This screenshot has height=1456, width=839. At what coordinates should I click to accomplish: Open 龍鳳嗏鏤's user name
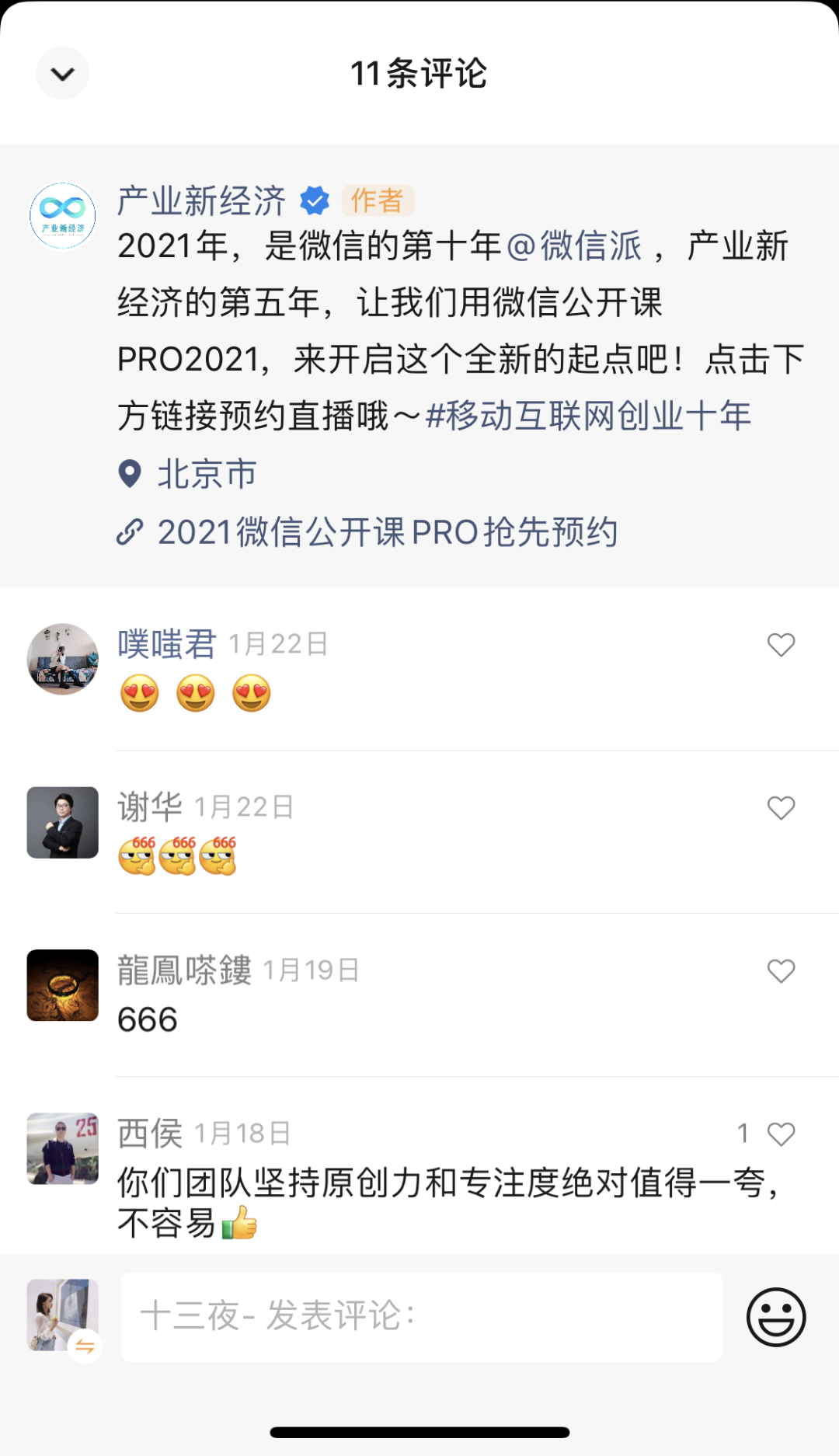[184, 970]
